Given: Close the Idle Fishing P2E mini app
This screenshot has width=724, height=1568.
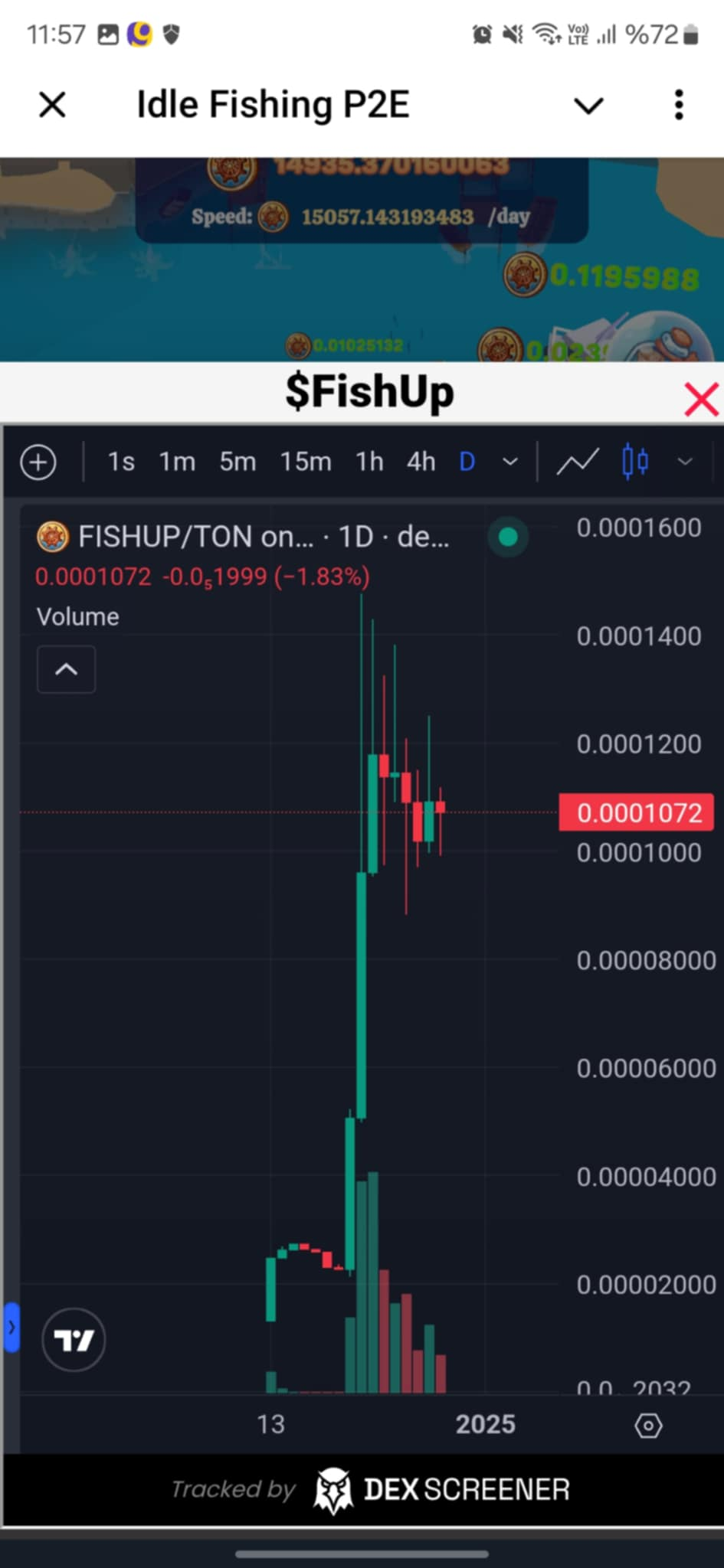Looking at the screenshot, I should (52, 104).
